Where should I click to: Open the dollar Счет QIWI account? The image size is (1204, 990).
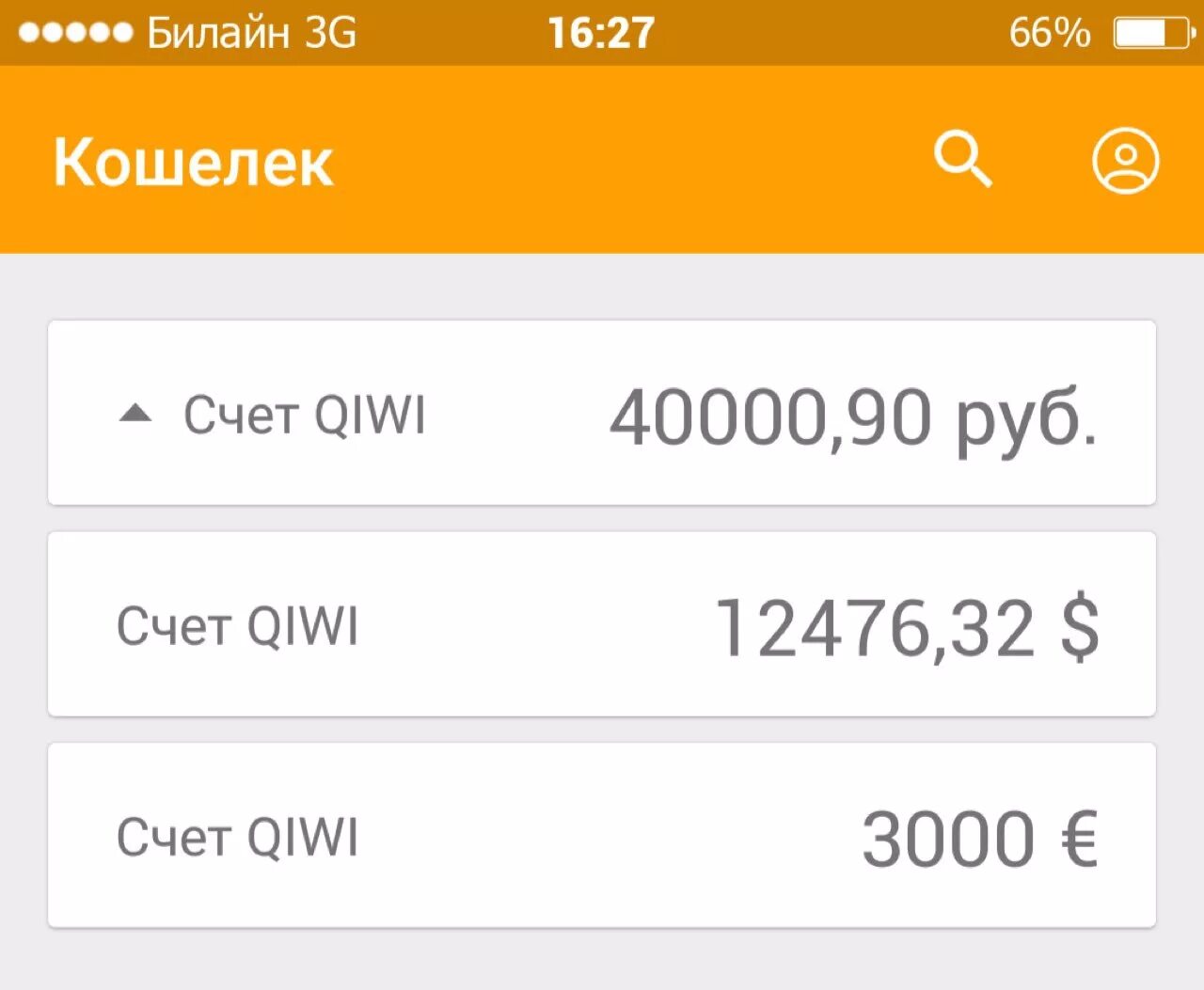602,625
